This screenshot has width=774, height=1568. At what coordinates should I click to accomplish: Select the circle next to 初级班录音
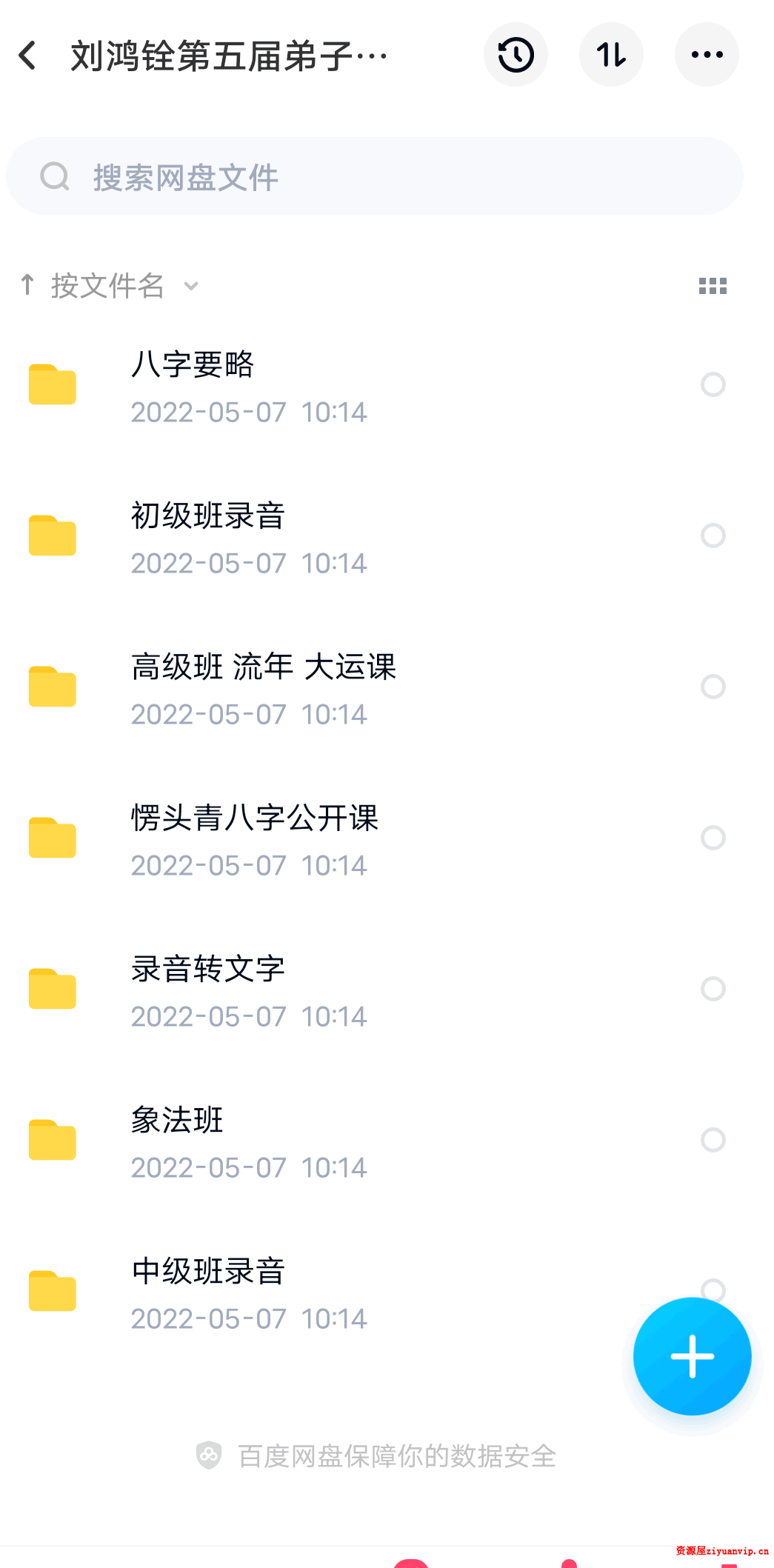[713, 536]
